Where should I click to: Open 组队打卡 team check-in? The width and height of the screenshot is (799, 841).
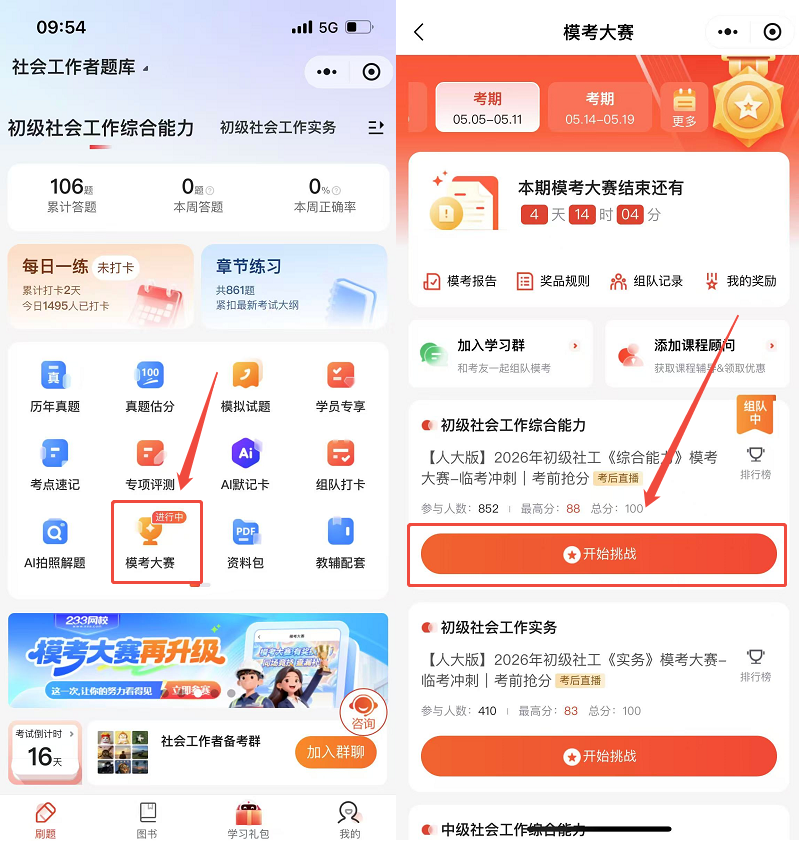(340, 464)
